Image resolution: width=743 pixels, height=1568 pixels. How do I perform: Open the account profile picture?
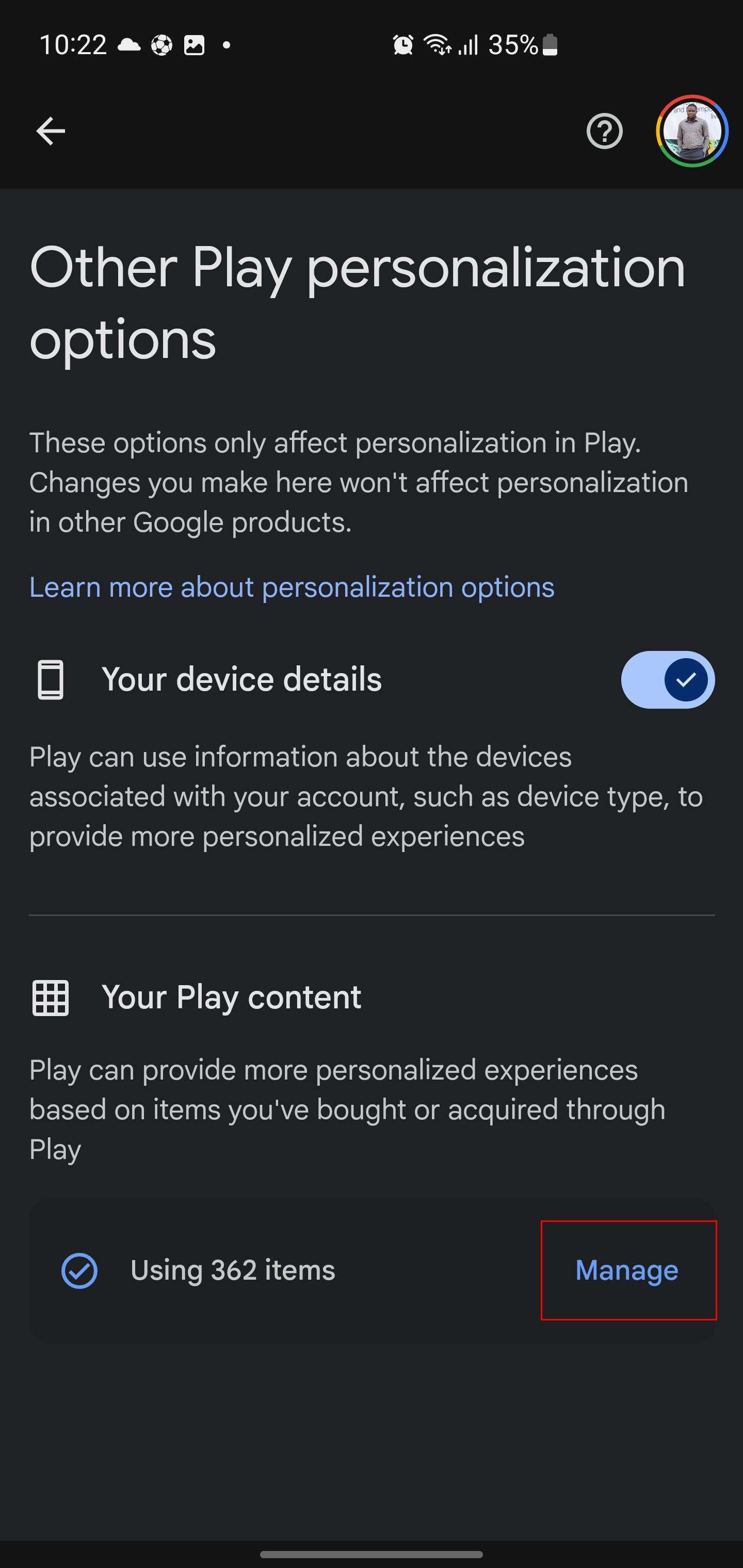[691, 131]
